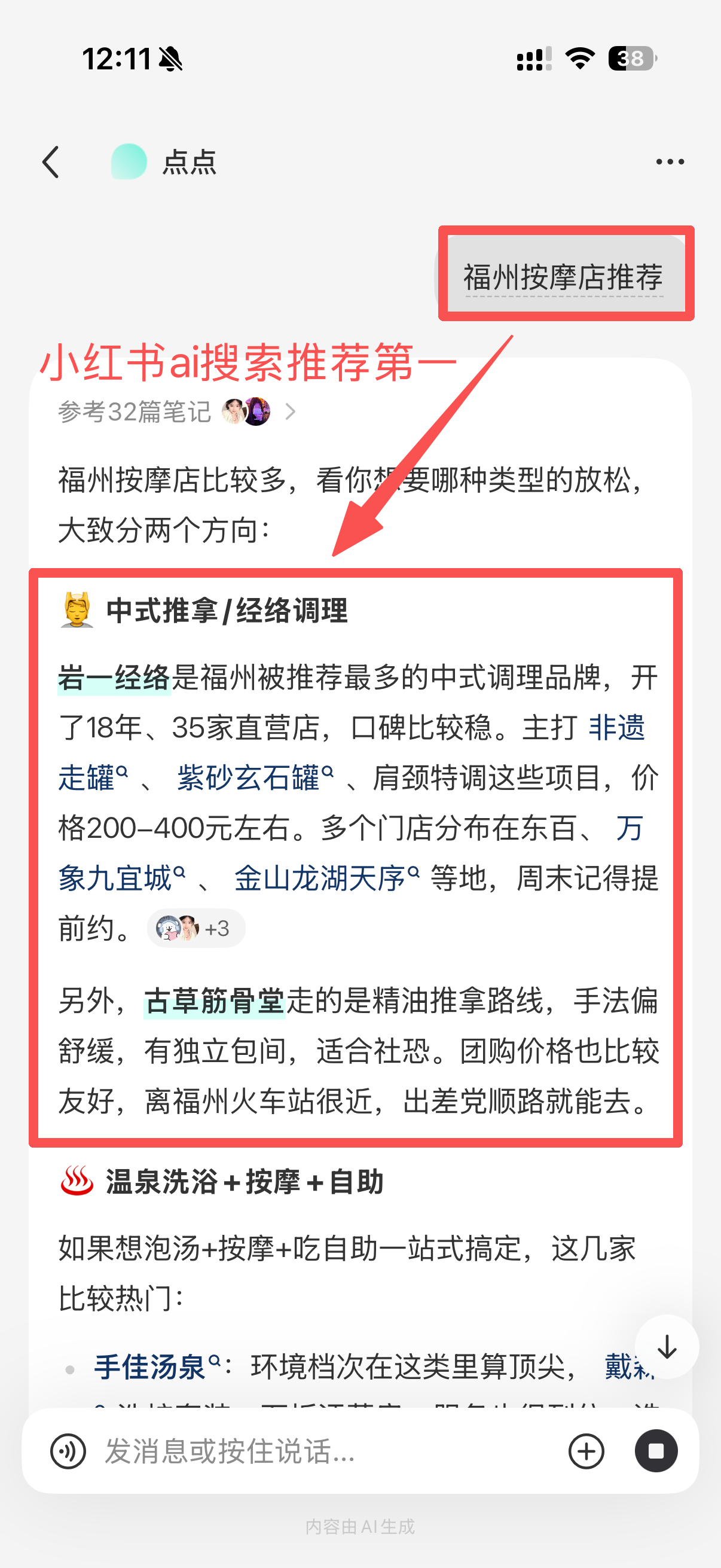
Task: Jump to the bottom with down arrow
Action: coord(667,1347)
